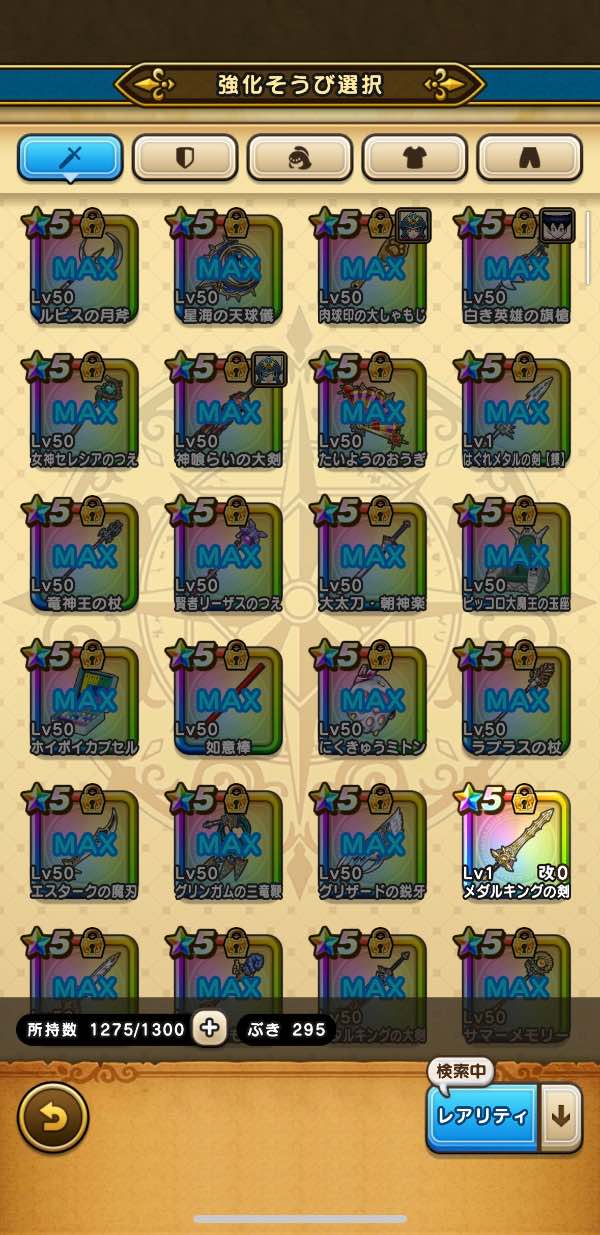600x1235 pixels.
Task: Switch to the upper body armor tab
Action: tap(415, 158)
